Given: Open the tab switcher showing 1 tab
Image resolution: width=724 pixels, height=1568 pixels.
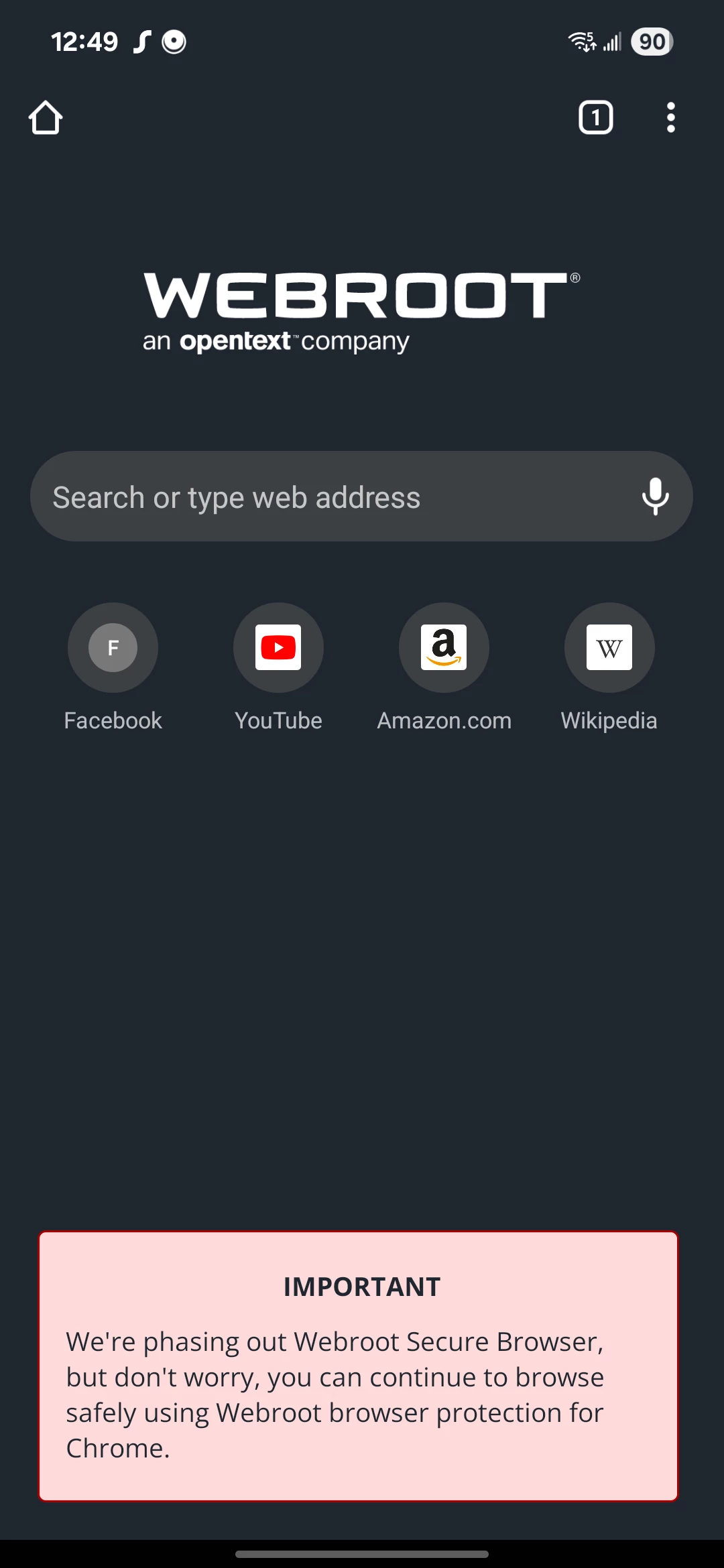Looking at the screenshot, I should (x=595, y=118).
